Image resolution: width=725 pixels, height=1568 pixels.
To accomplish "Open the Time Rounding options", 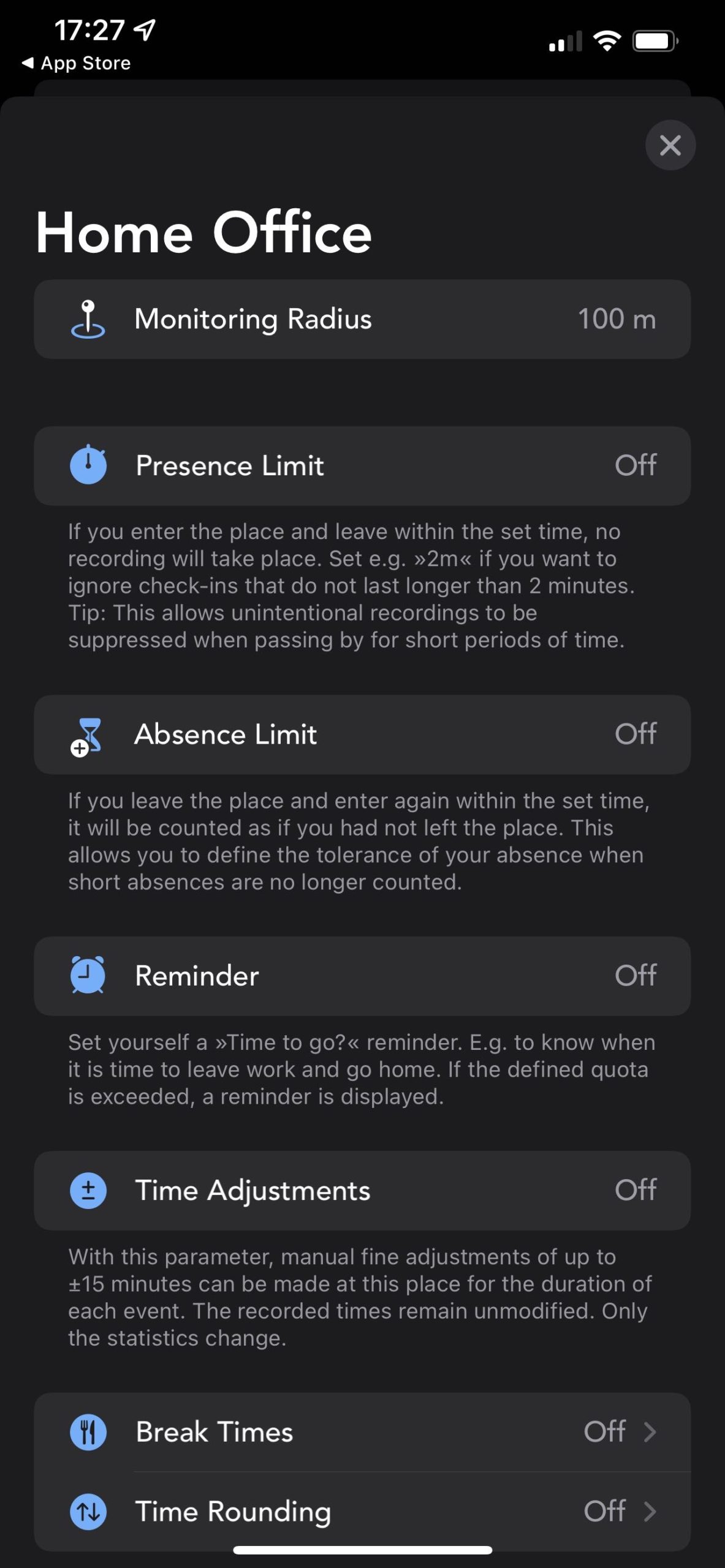I will (x=362, y=1512).
